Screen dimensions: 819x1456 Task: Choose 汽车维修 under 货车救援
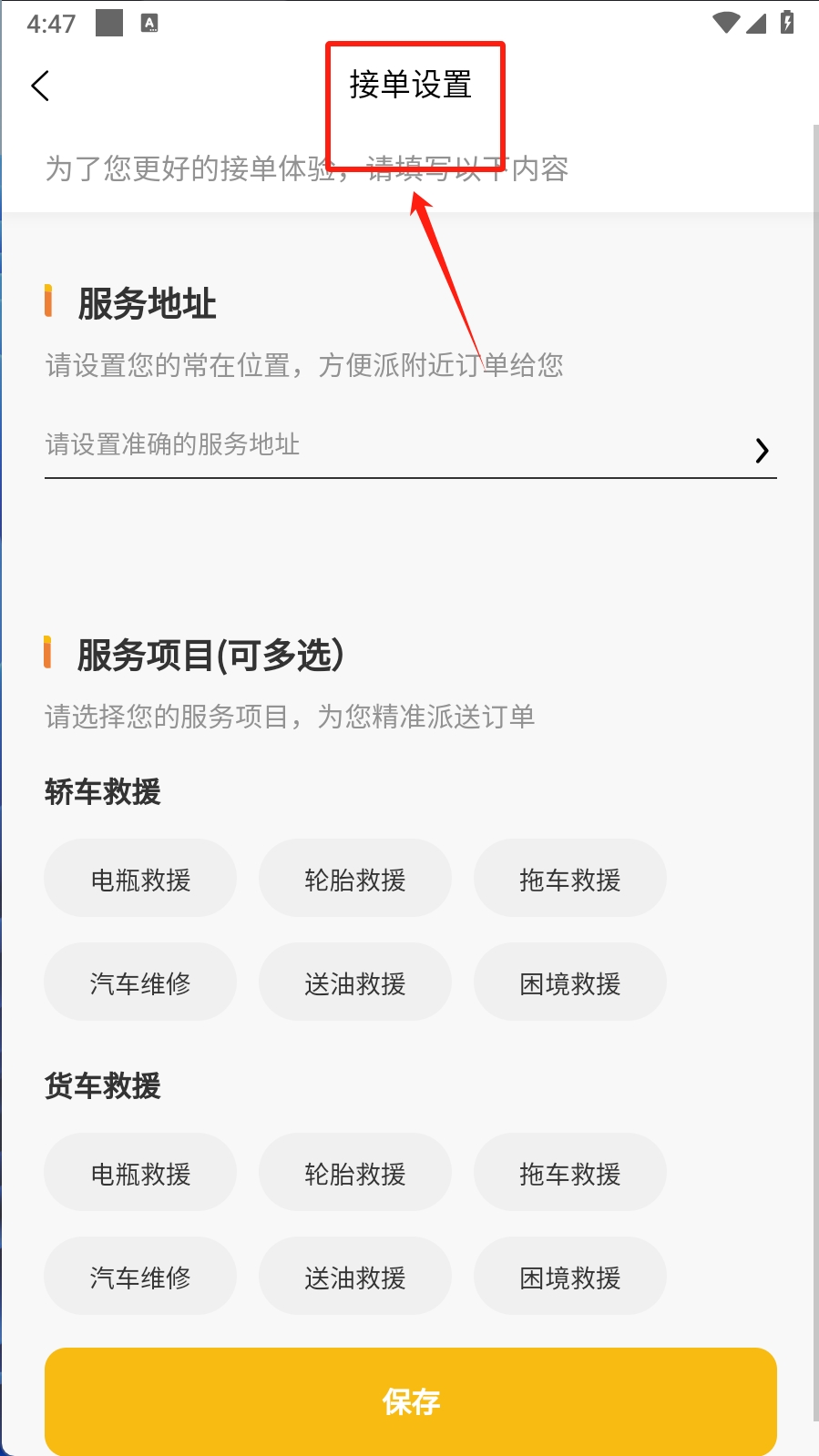coord(140,1277)
